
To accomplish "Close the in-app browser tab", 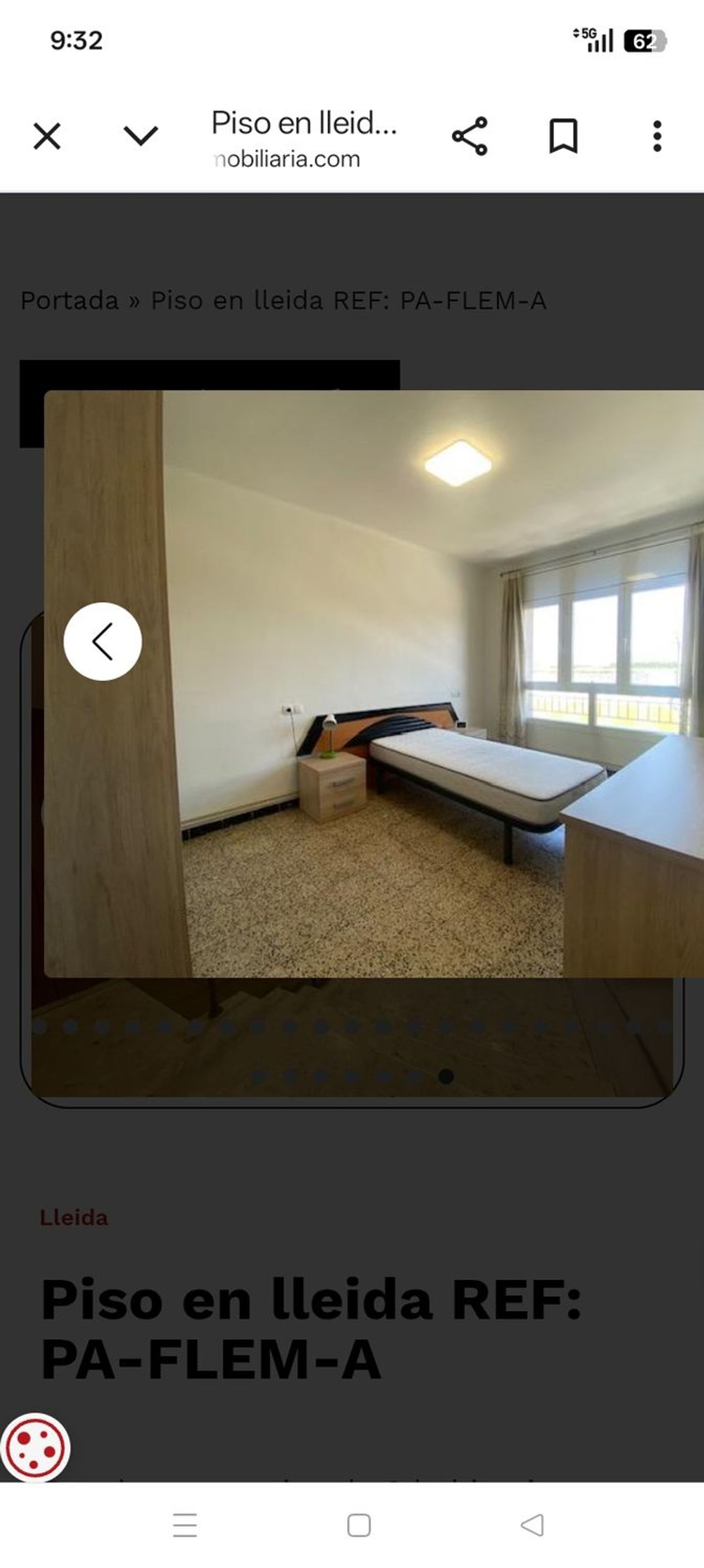I will 47,136.
